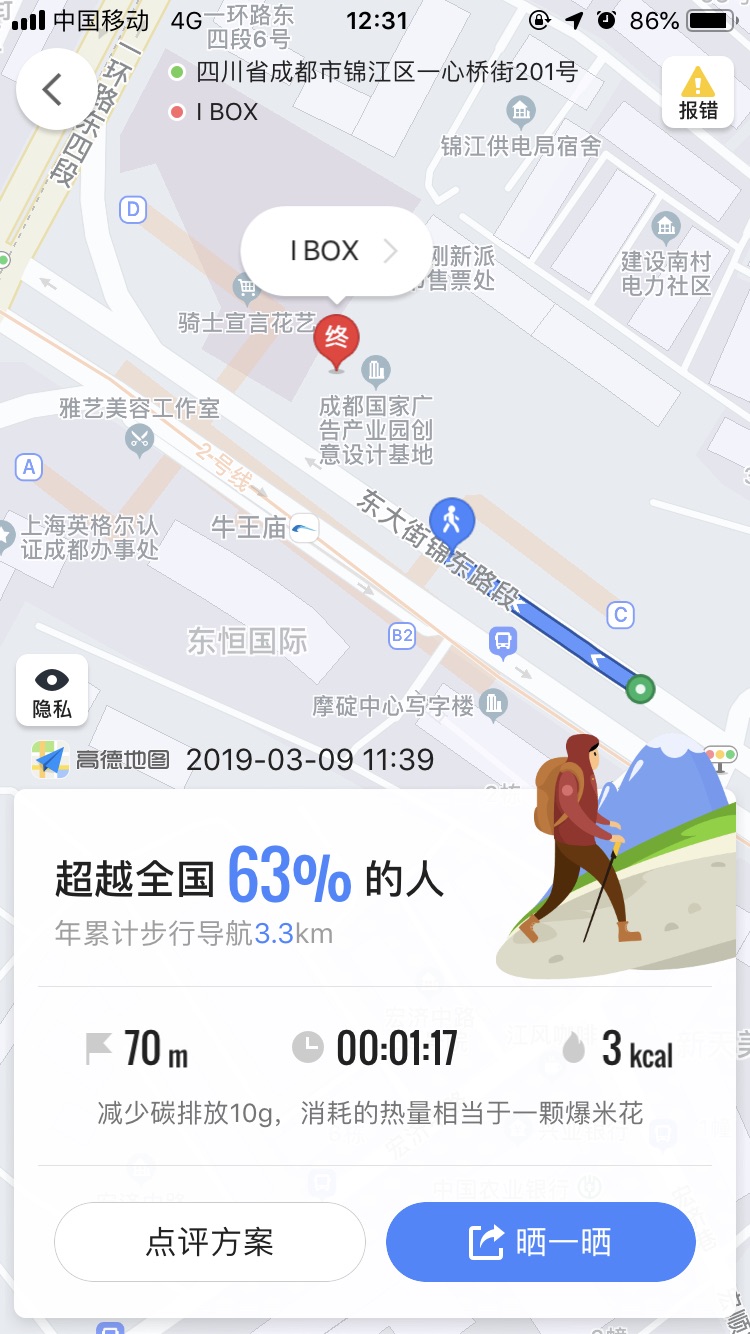Share the walk with 晒一晒
Screen dimensions: 750x1334
pyautogui.click(x=541, y=1242)
